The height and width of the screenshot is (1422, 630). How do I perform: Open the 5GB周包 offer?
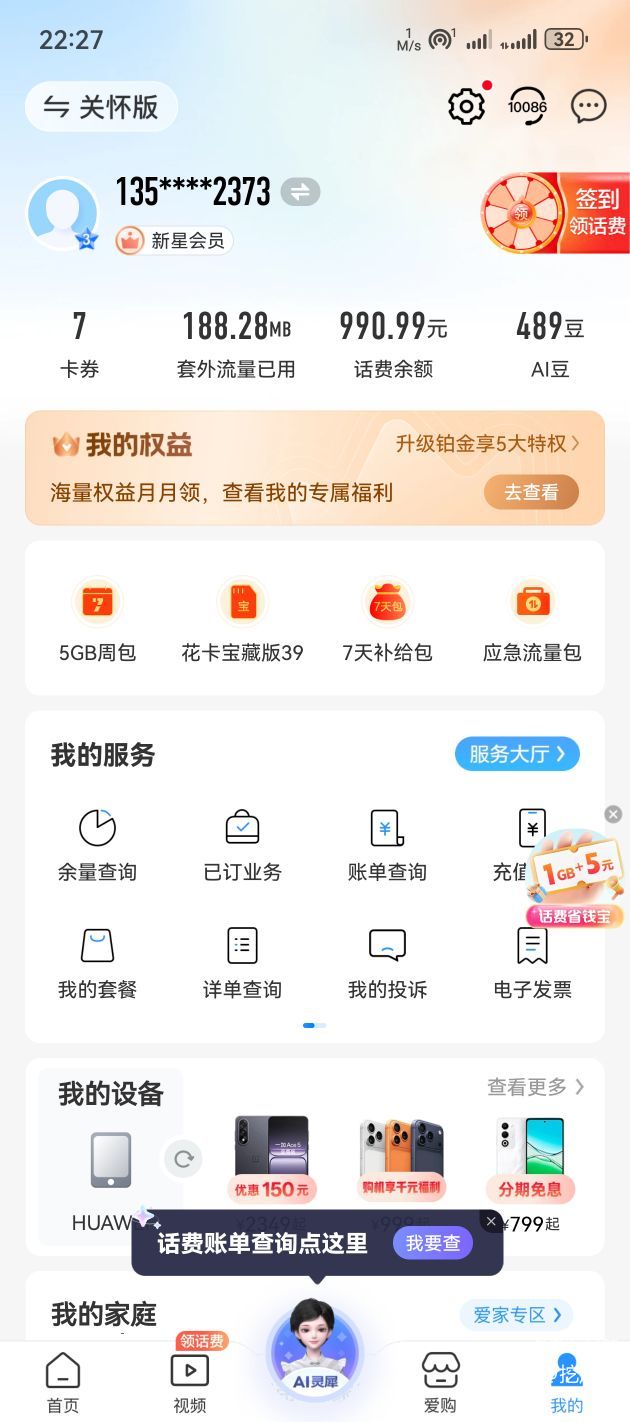pyautogui.click(x=97, y=622)
